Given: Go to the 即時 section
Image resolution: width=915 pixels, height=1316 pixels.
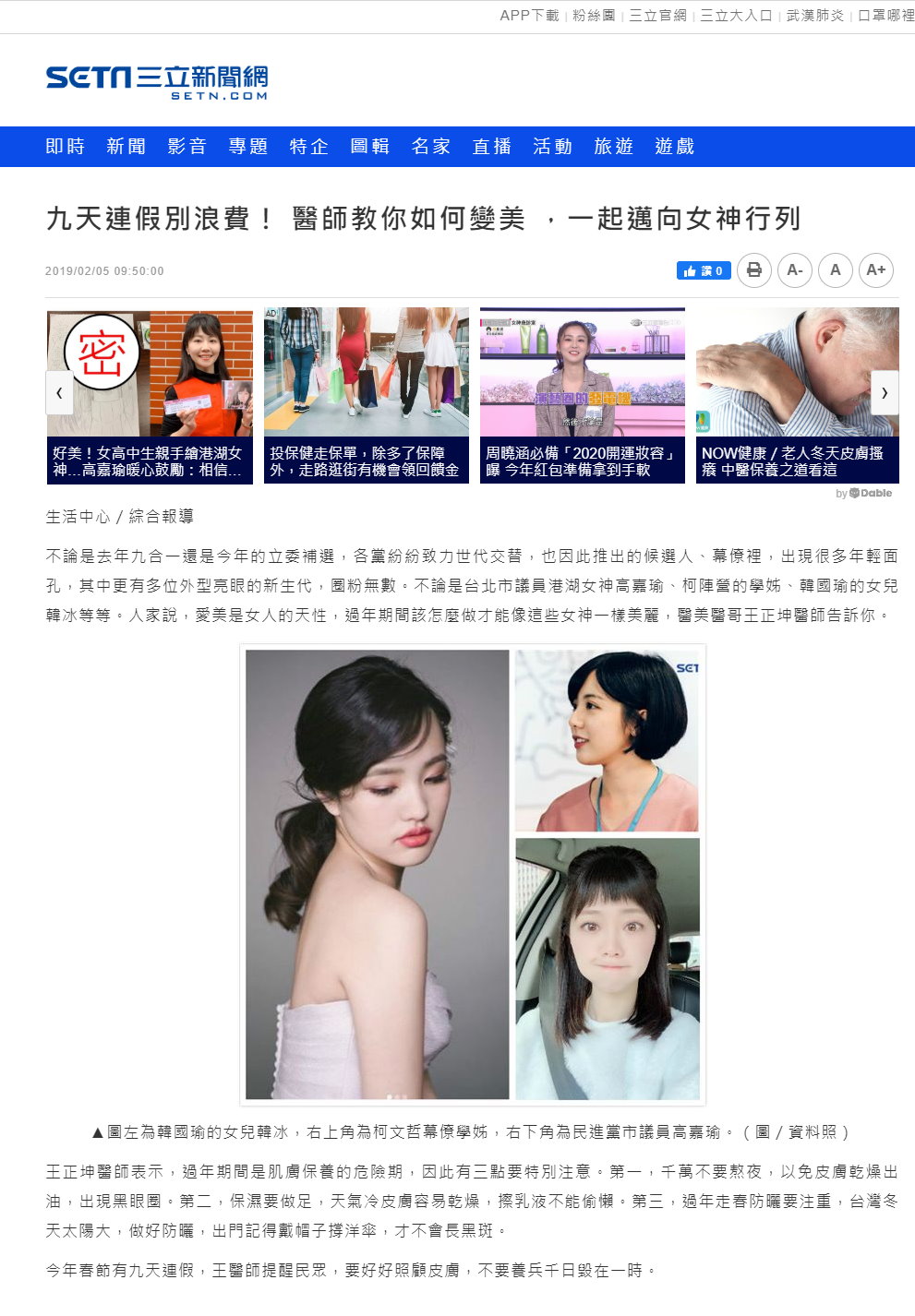Looking at the screenshot, I should [x=66, y=147].
